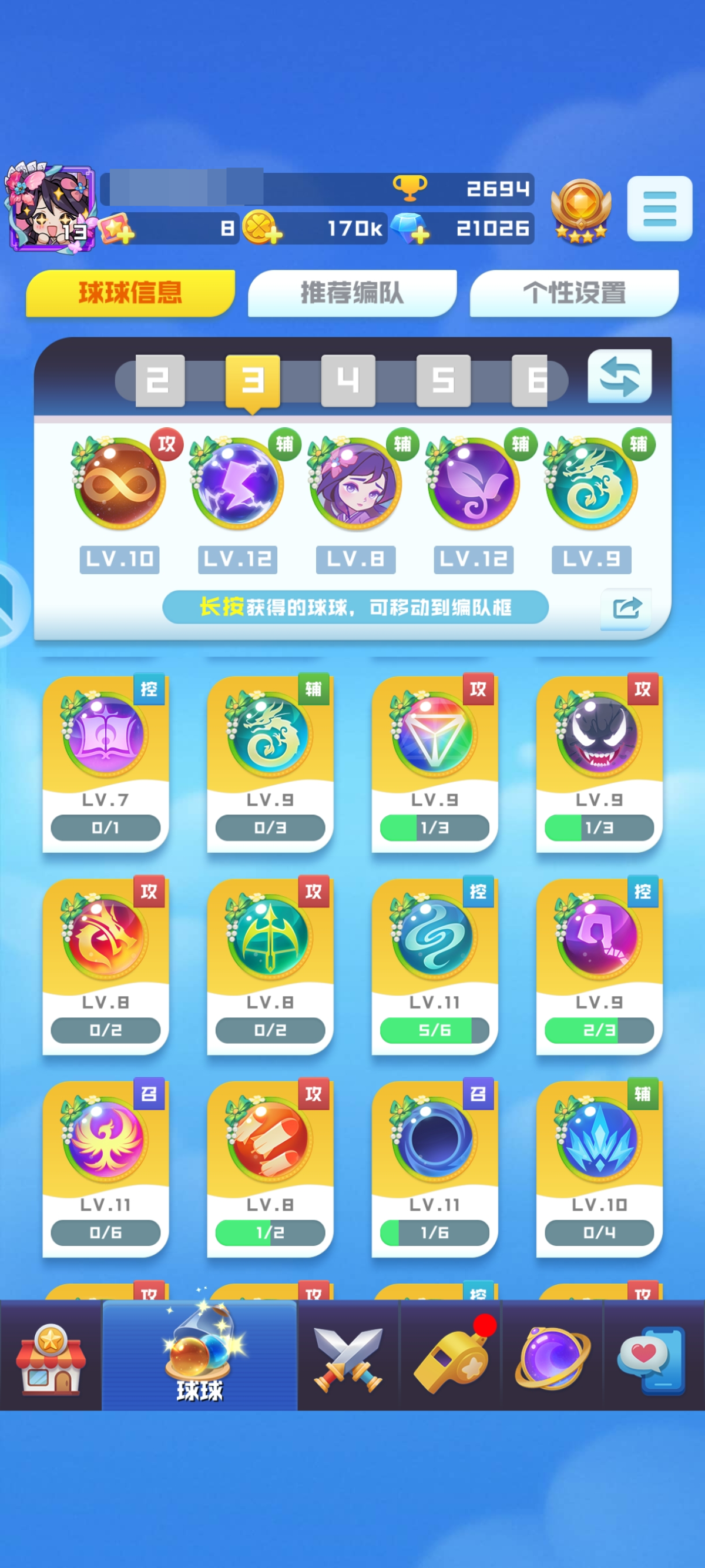Open the lightning ball LV.12 in team
This screenshot has height=1568, width=705.
click(238, 484)
